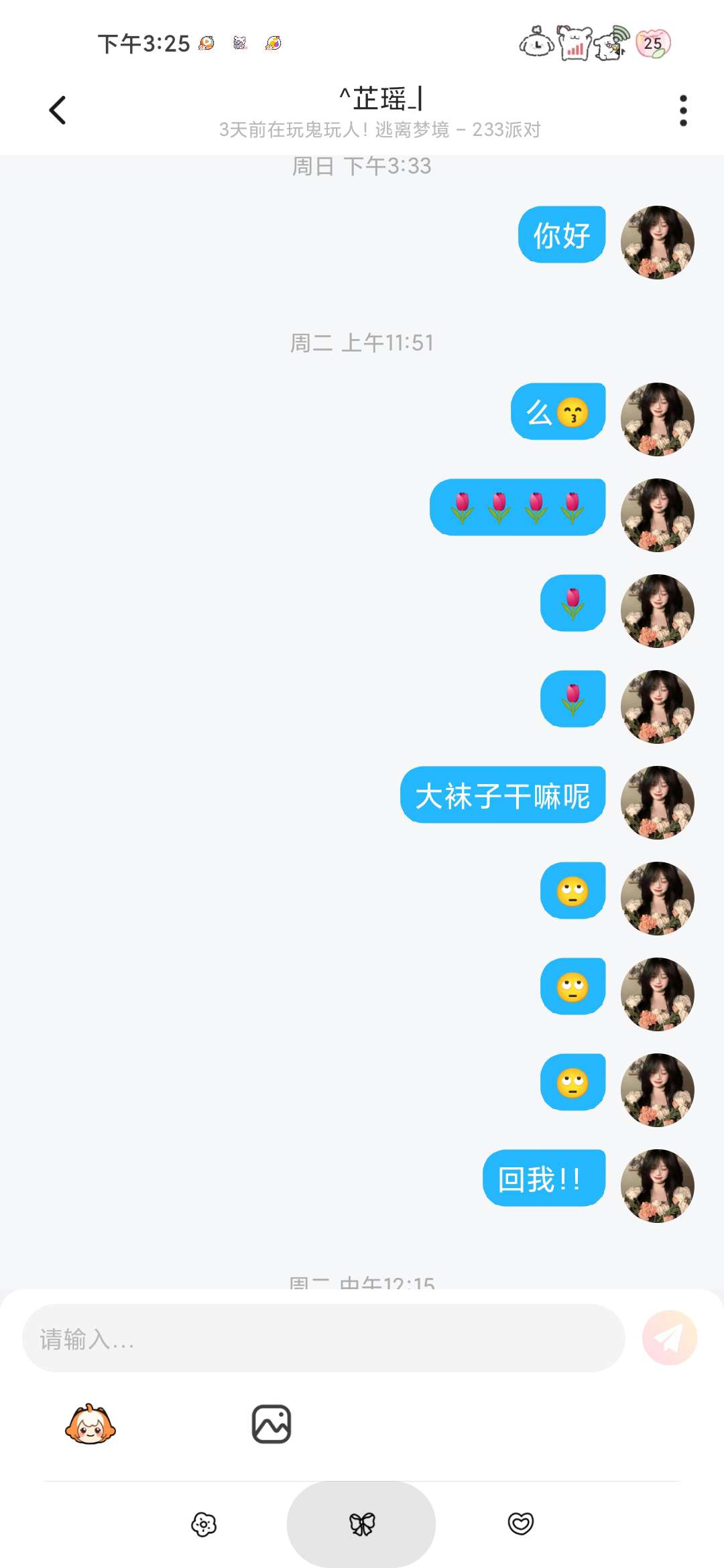Open the avatar beside the 回我!! message
Screen dimensions: 724x1568
click(x=657, y=1186)
